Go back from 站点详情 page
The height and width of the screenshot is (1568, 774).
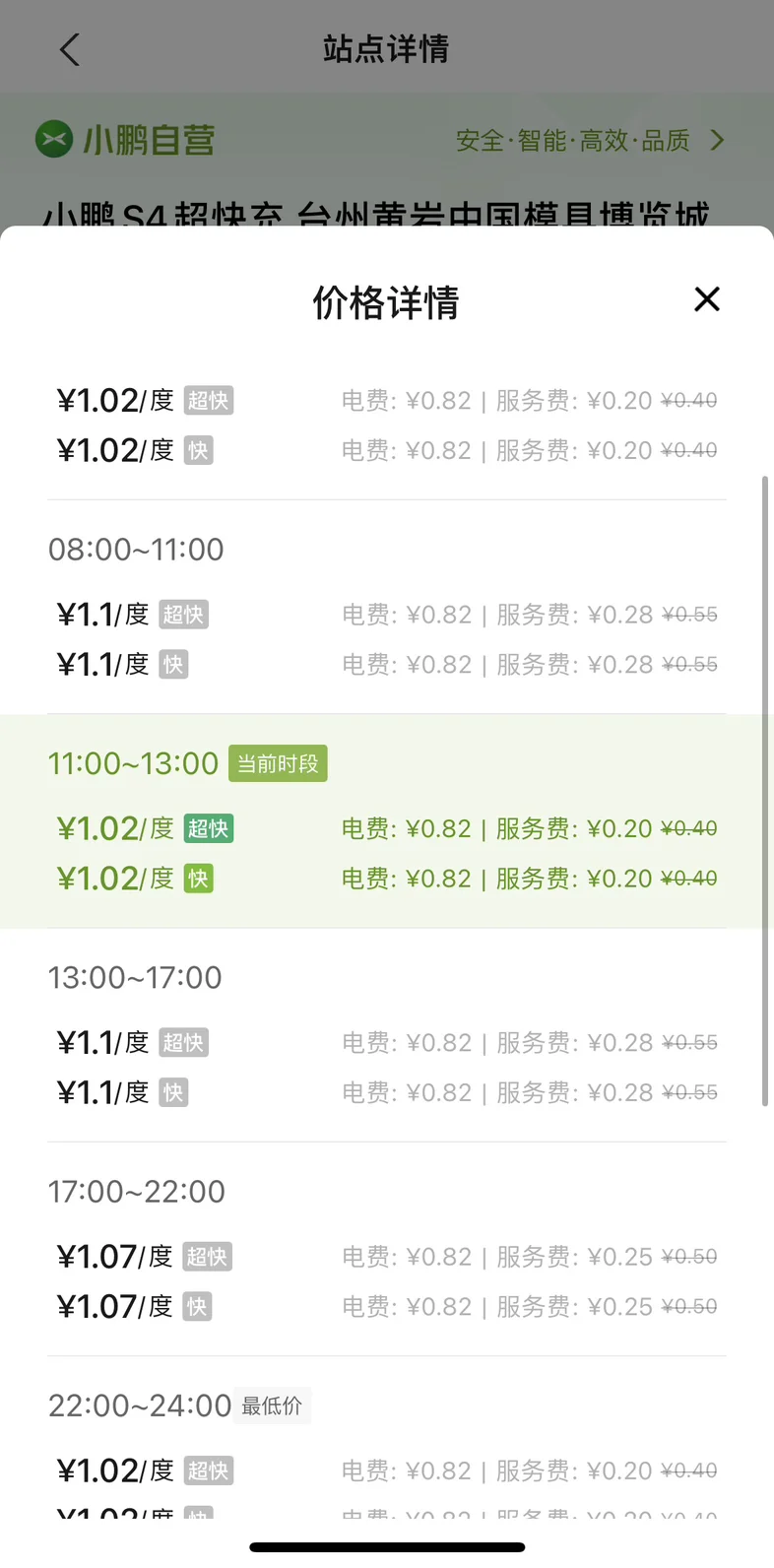coord(69,49)
